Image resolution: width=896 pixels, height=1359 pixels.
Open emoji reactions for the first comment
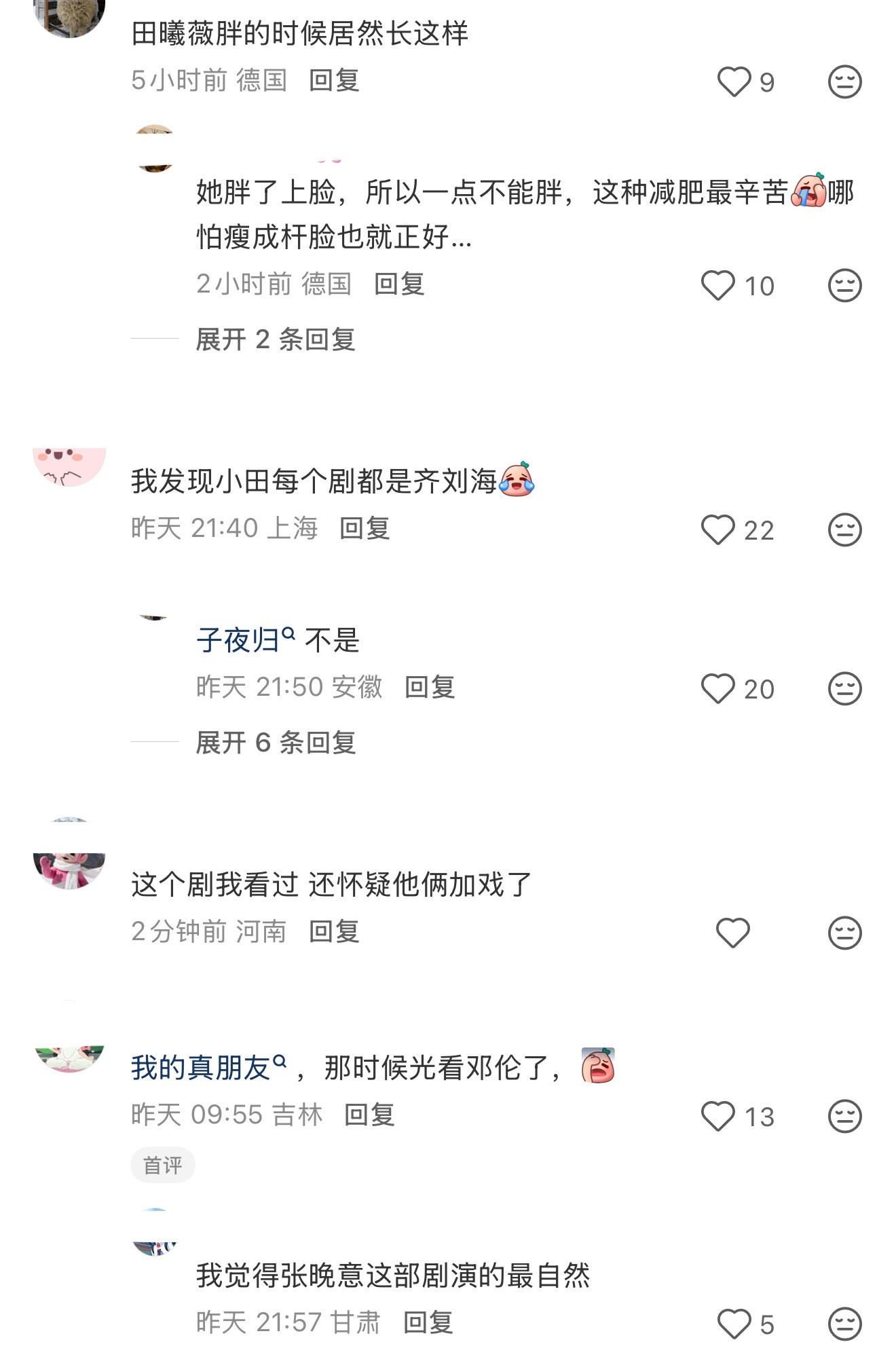point(844,81)
